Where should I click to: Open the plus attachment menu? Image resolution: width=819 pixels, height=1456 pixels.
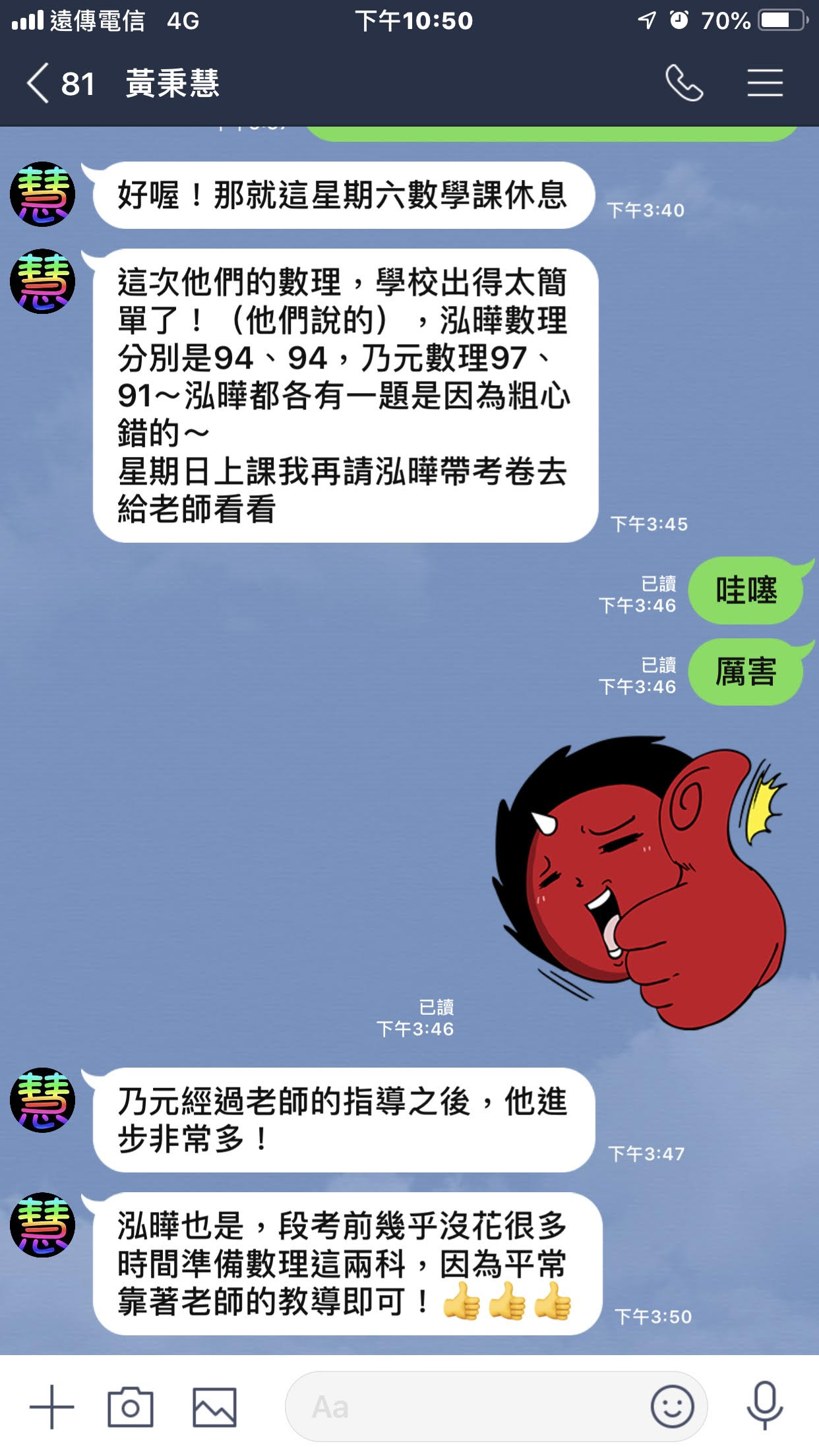tap(51, 1407)
